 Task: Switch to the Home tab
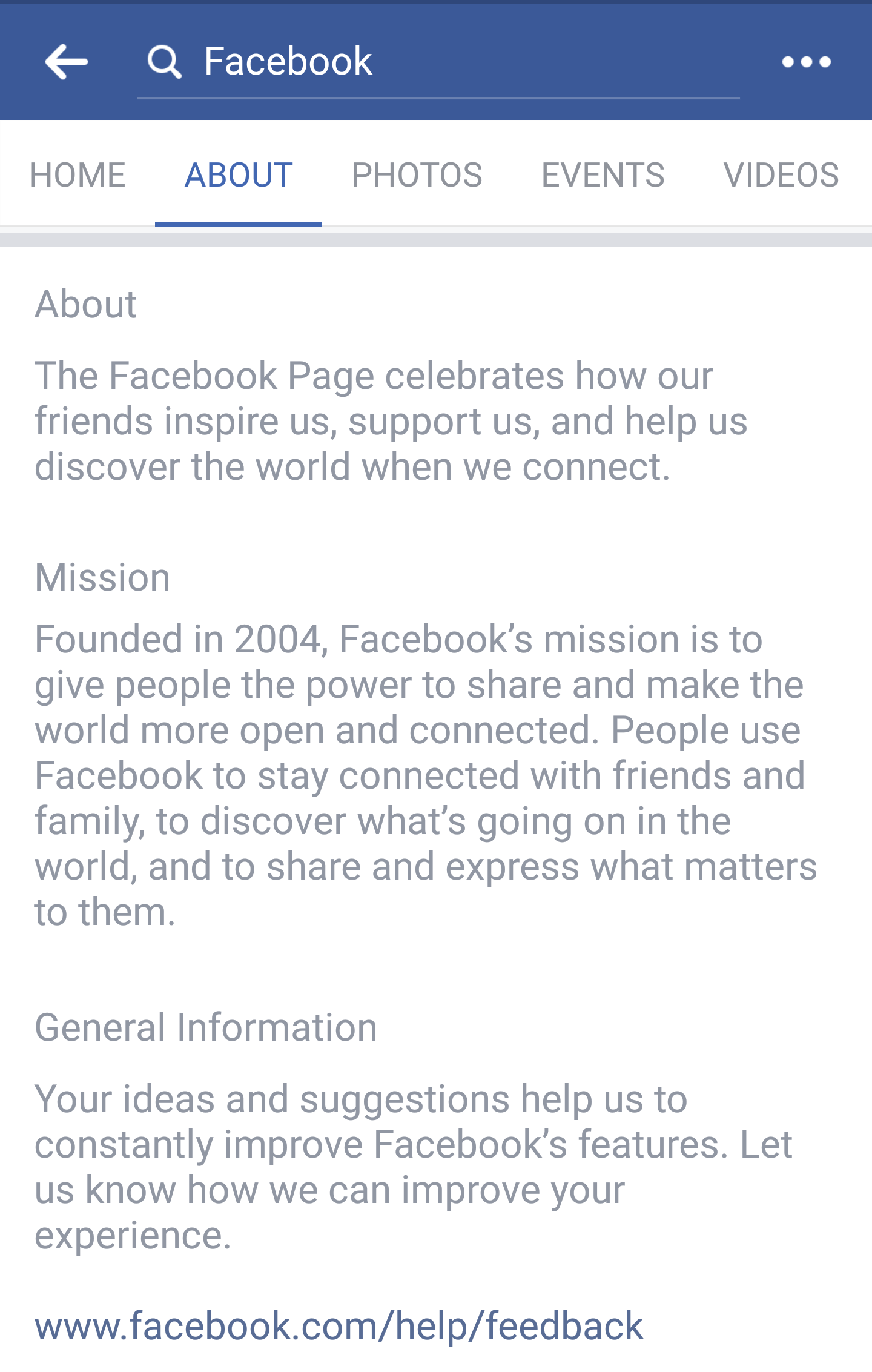pos(78,176)
